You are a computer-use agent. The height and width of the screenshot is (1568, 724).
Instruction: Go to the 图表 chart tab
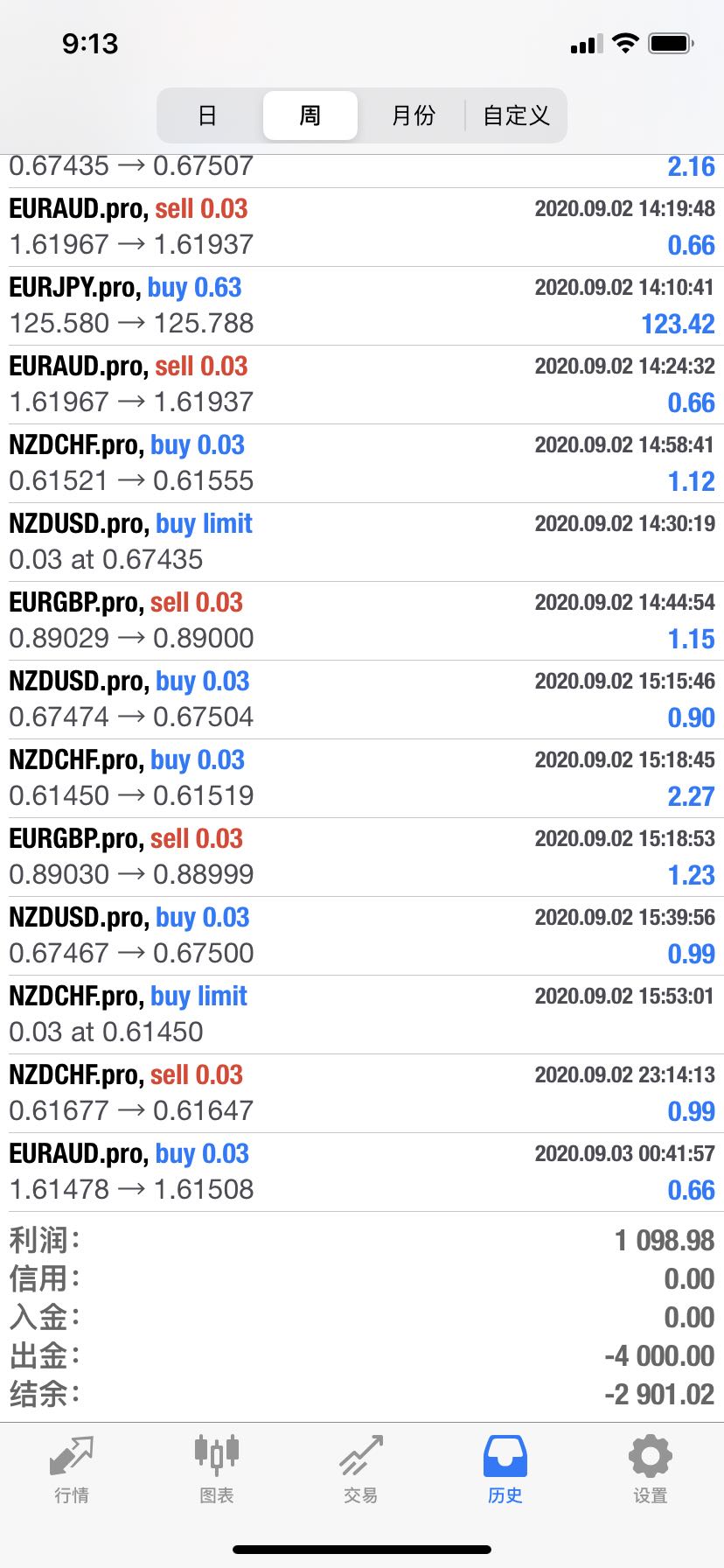pyautogui.click(x=216, y=1470)
